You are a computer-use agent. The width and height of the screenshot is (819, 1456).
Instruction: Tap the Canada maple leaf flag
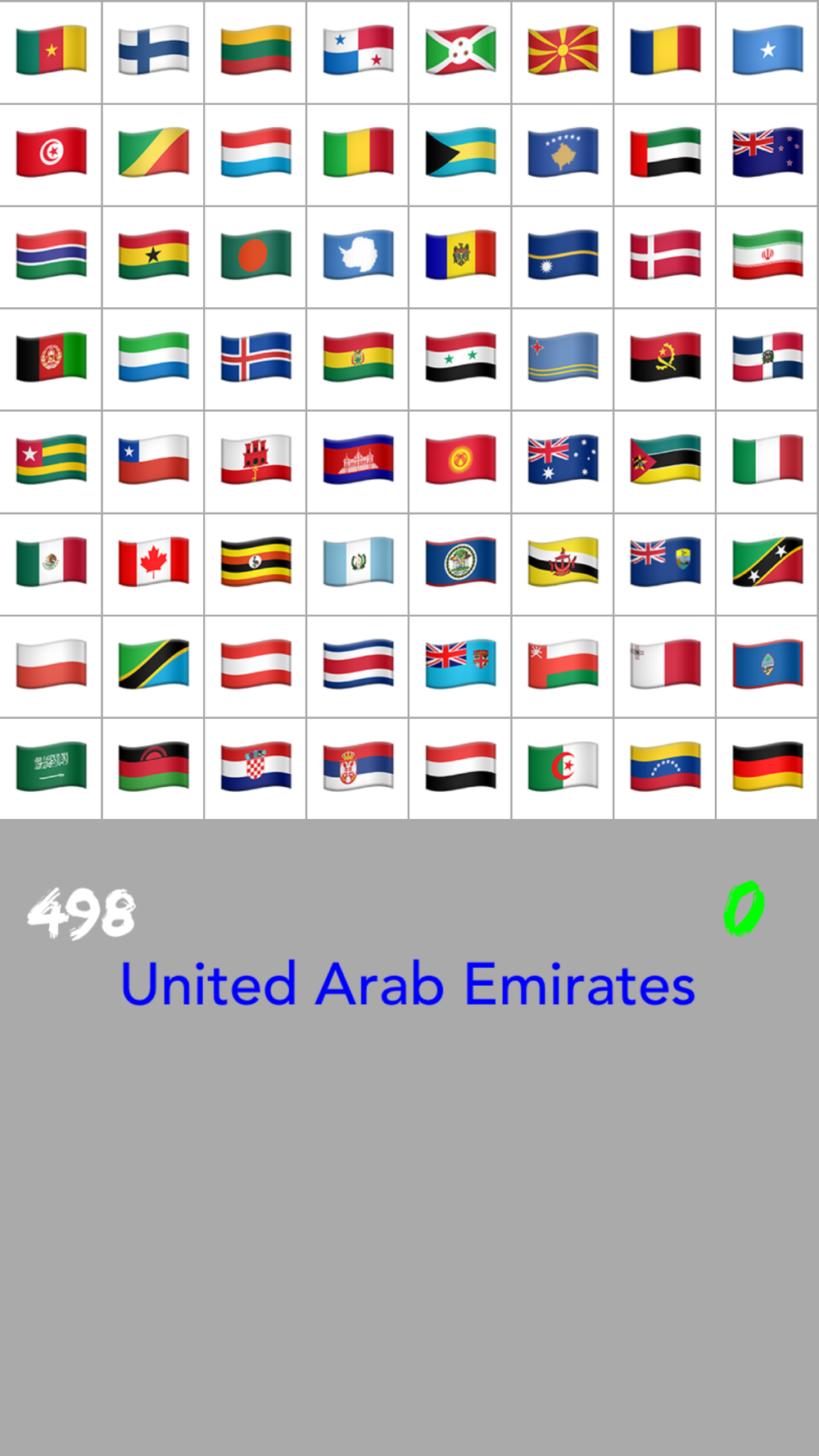[x=153, y=562]
